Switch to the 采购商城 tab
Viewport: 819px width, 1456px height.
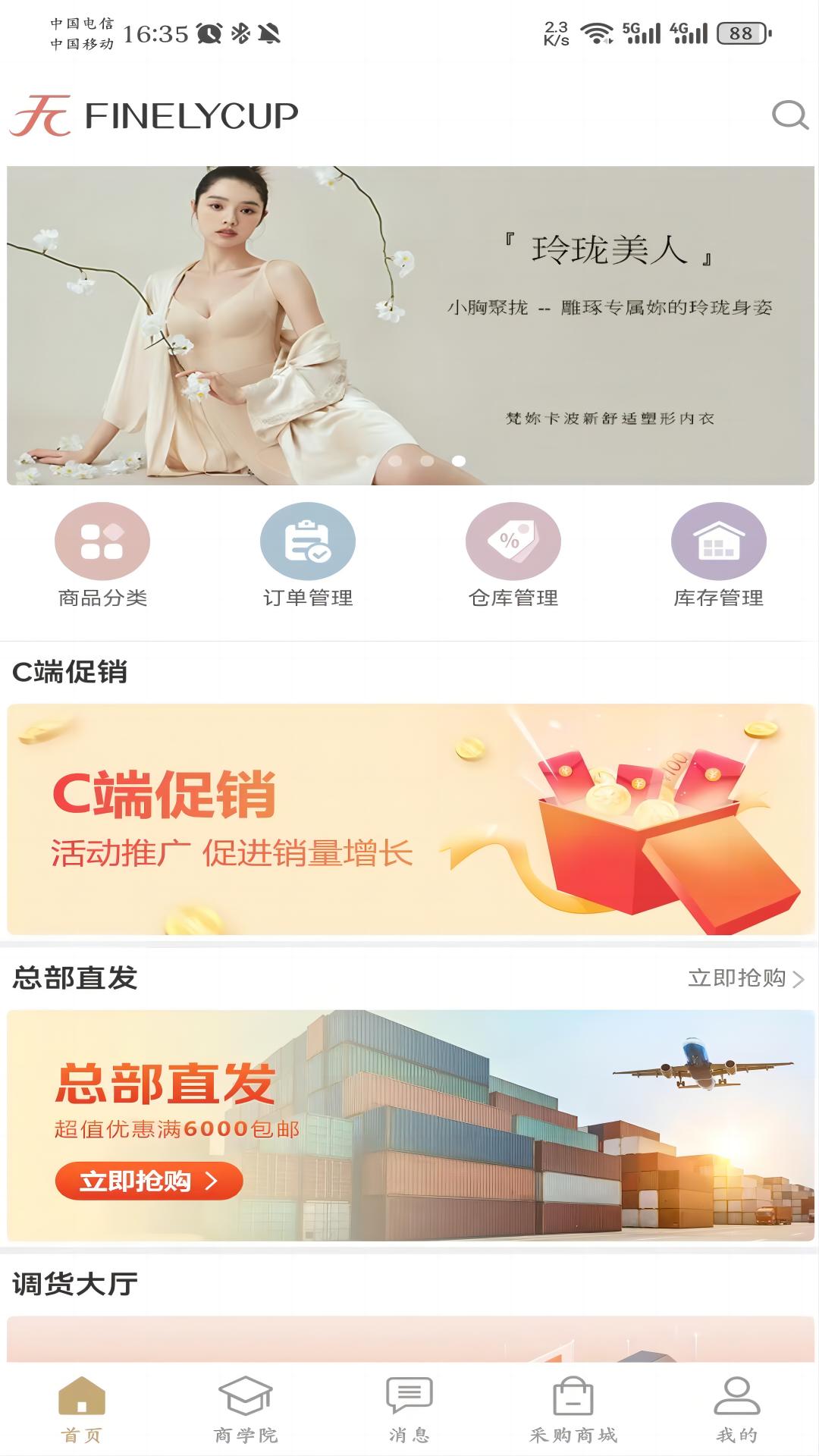[x=573, y=1409]
